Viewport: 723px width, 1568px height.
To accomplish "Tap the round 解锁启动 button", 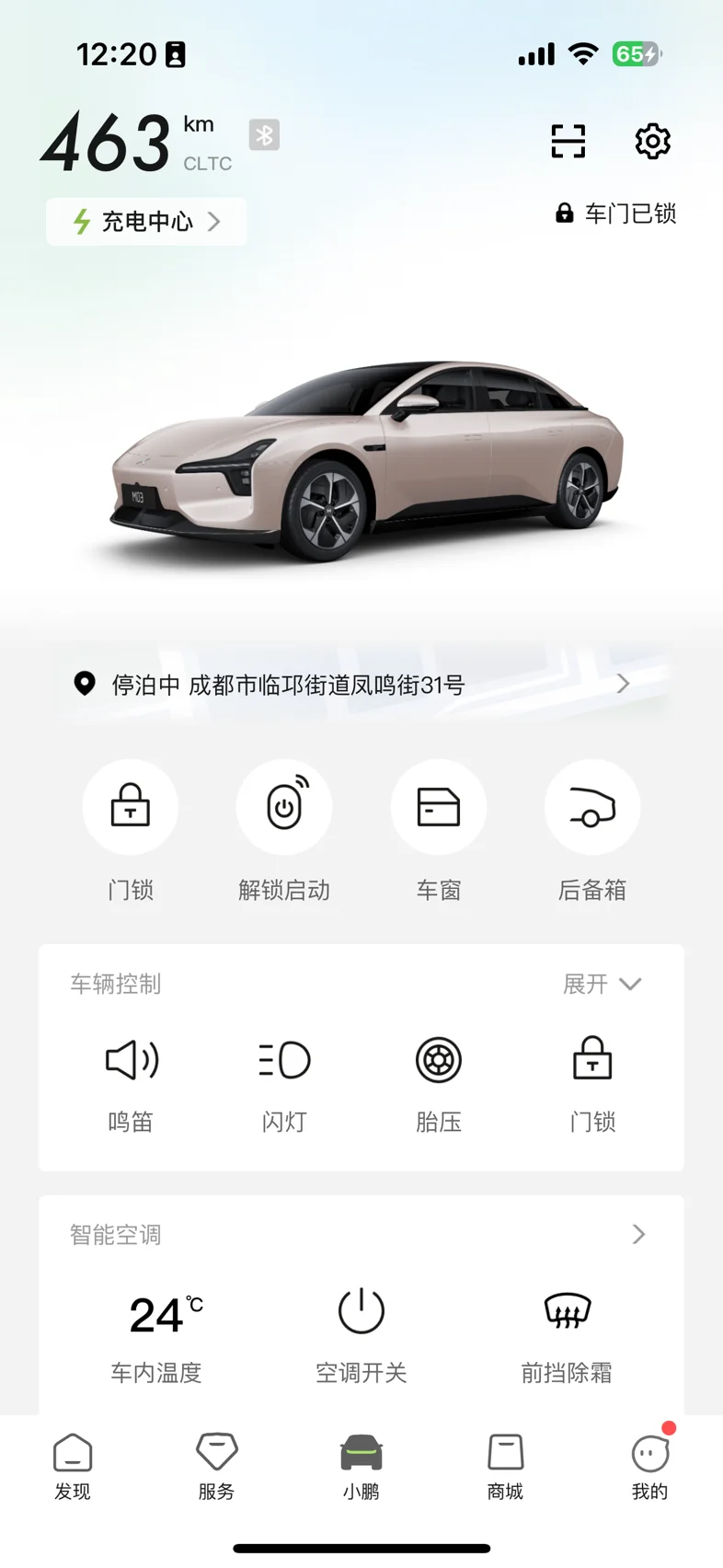I will (284, 807).
